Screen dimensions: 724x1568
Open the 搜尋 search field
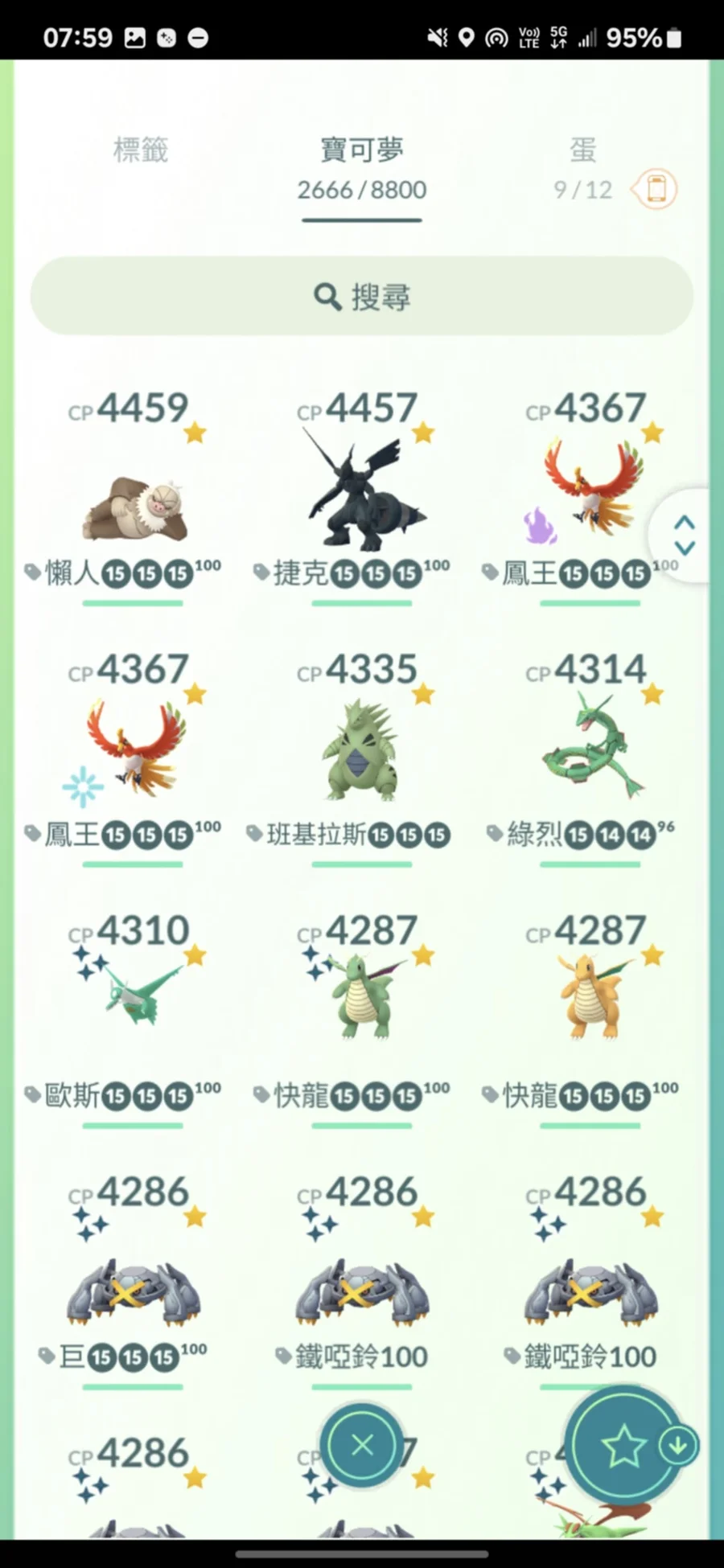click(x=362, y=297)
